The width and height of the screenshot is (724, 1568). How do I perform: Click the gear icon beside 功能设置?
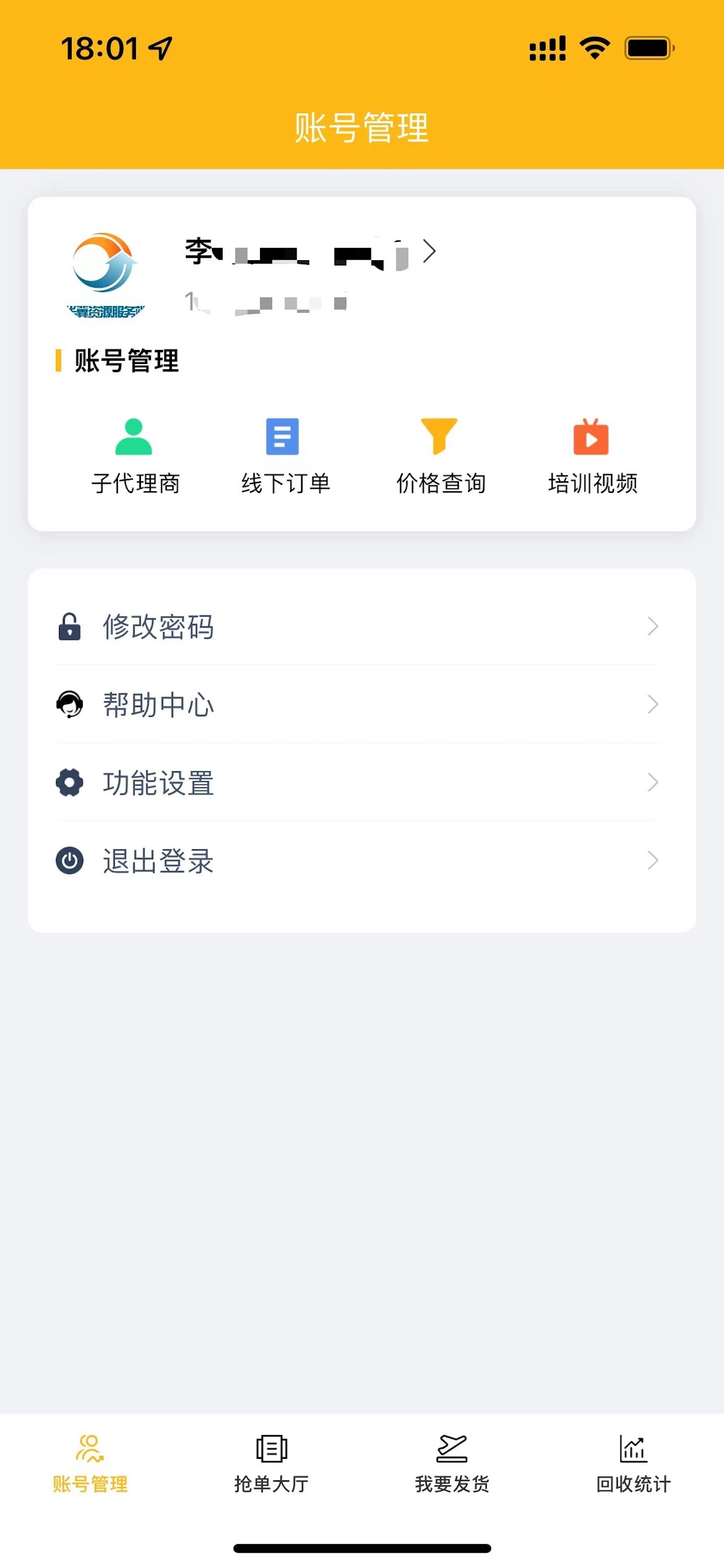tap(69, 782)
